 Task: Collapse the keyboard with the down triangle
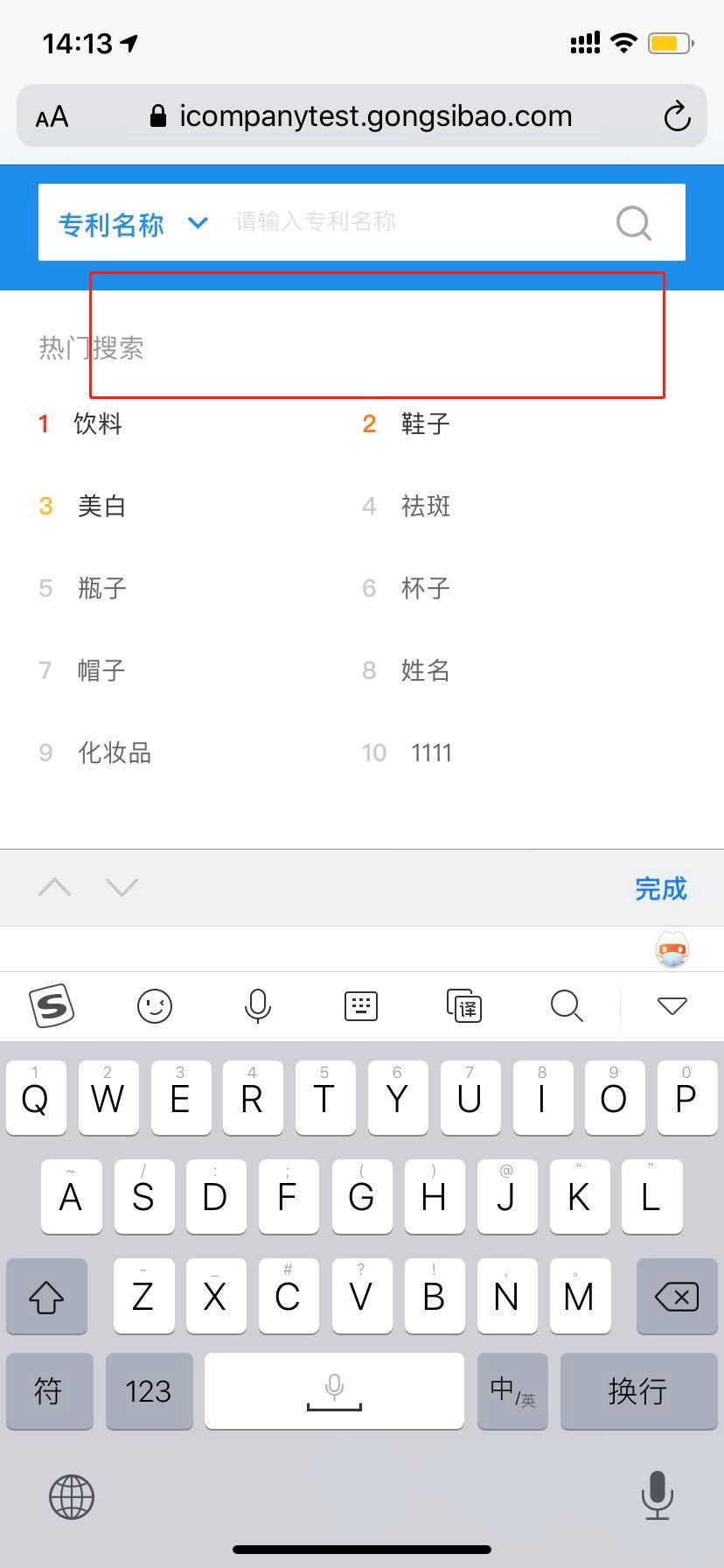point(672,1006)
